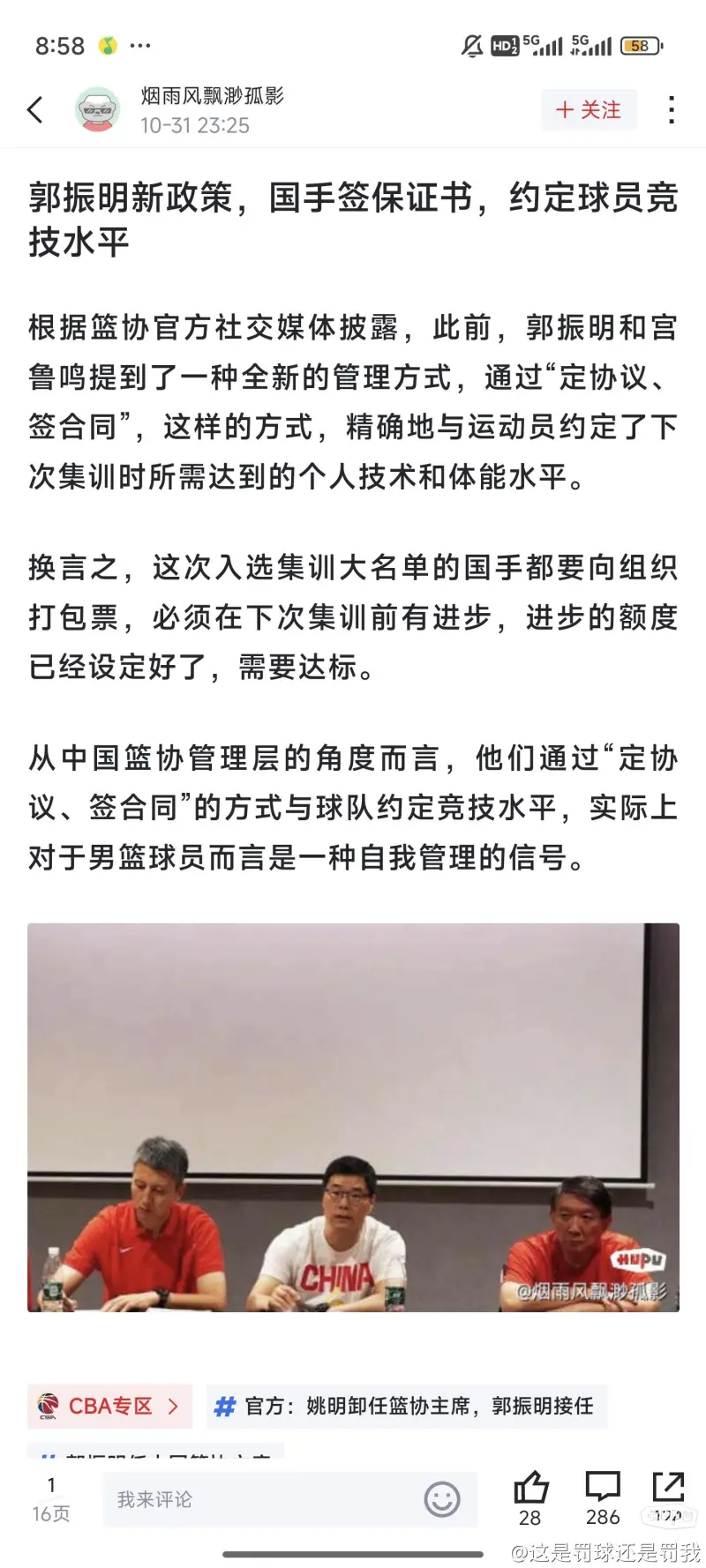Open the emoji picker smiley

(441, 1499)
